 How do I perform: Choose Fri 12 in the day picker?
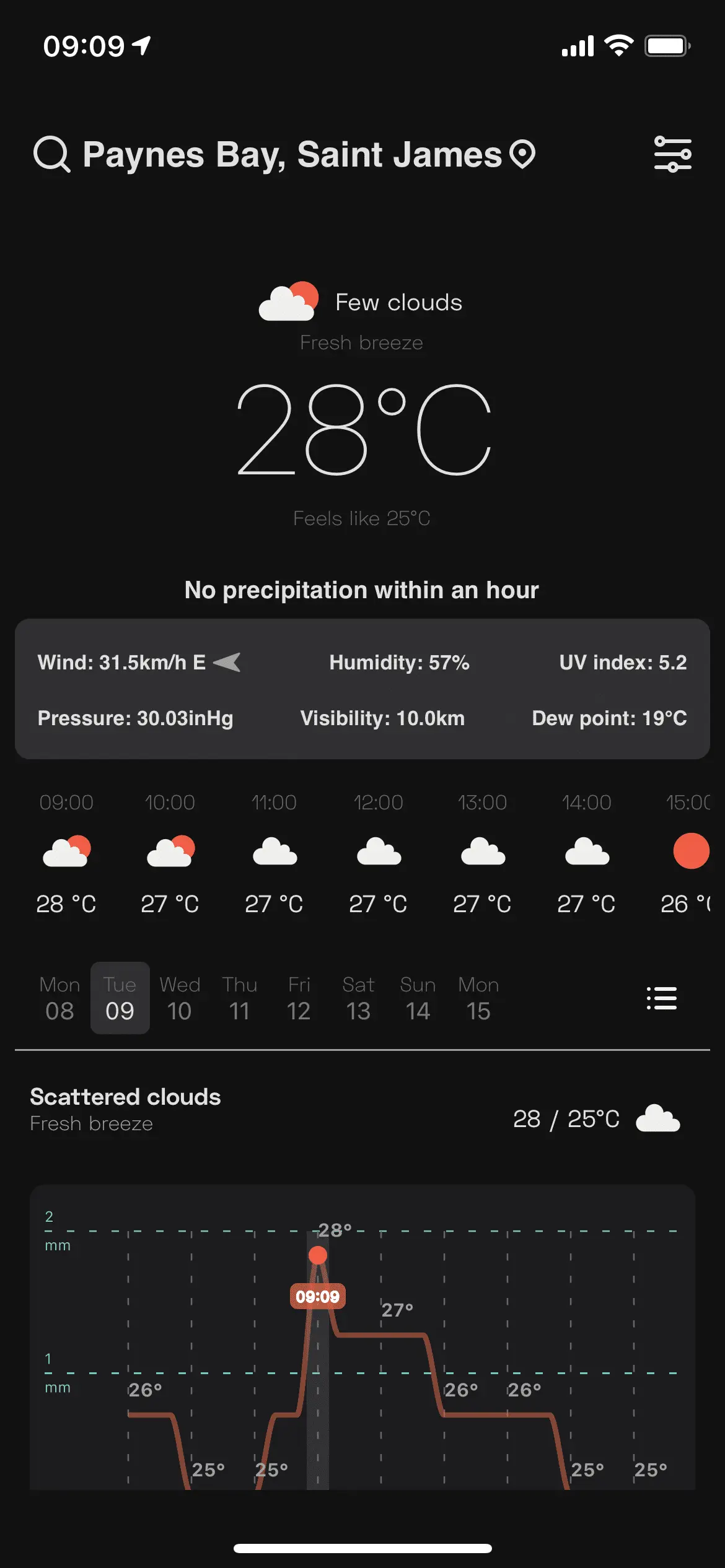[x=299, y=998]
